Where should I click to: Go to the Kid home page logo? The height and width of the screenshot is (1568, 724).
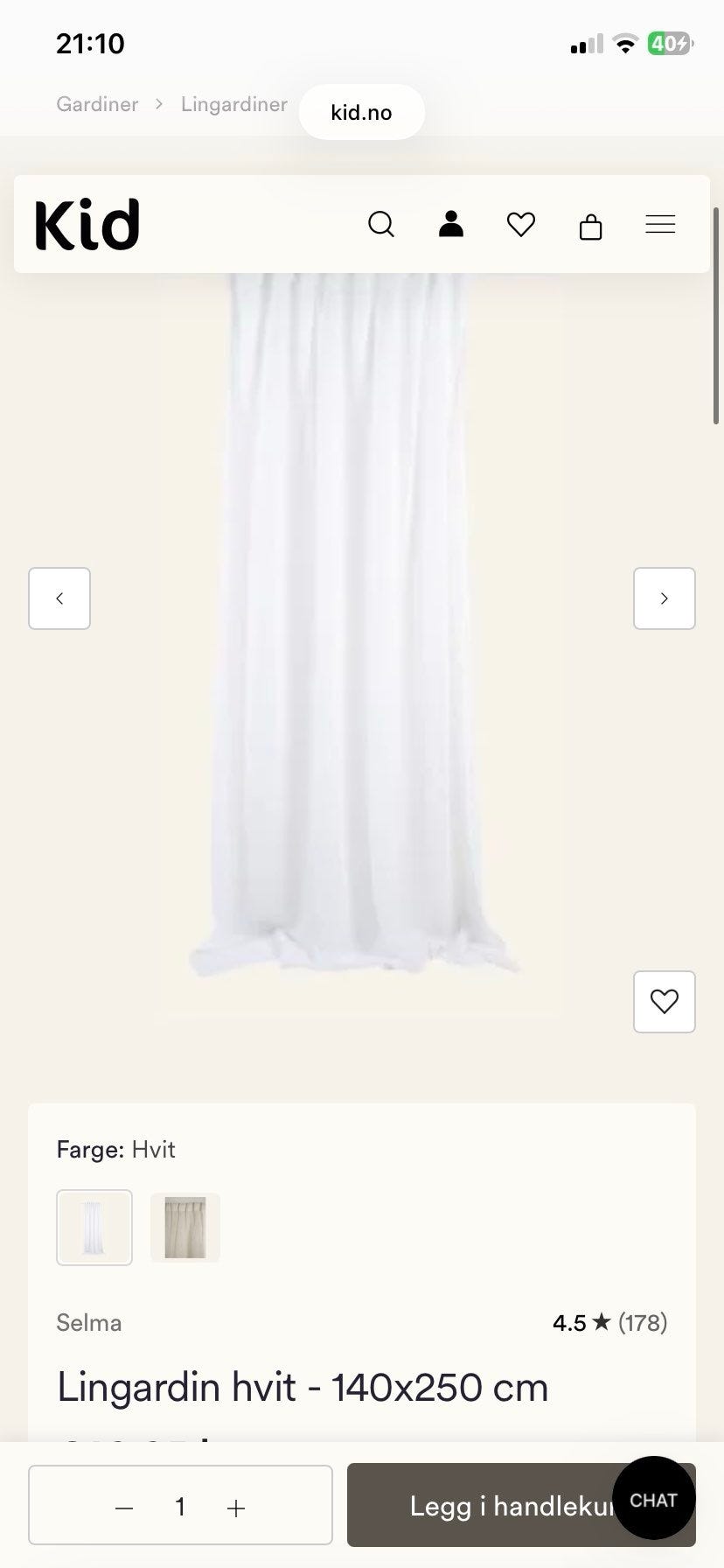click(x=87, y=224)
